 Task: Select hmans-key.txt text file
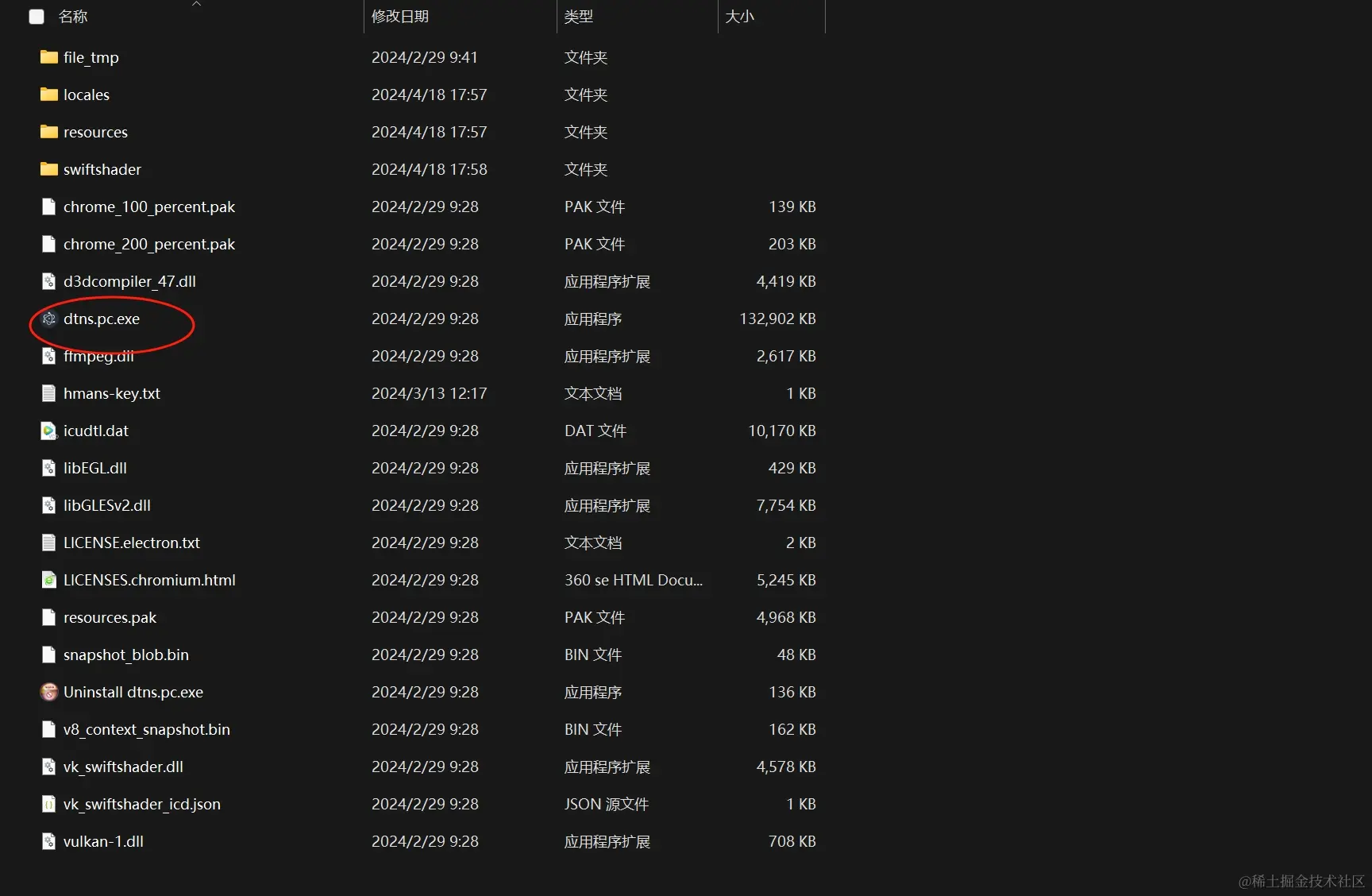pyautogui.click(x=111, y=393)
